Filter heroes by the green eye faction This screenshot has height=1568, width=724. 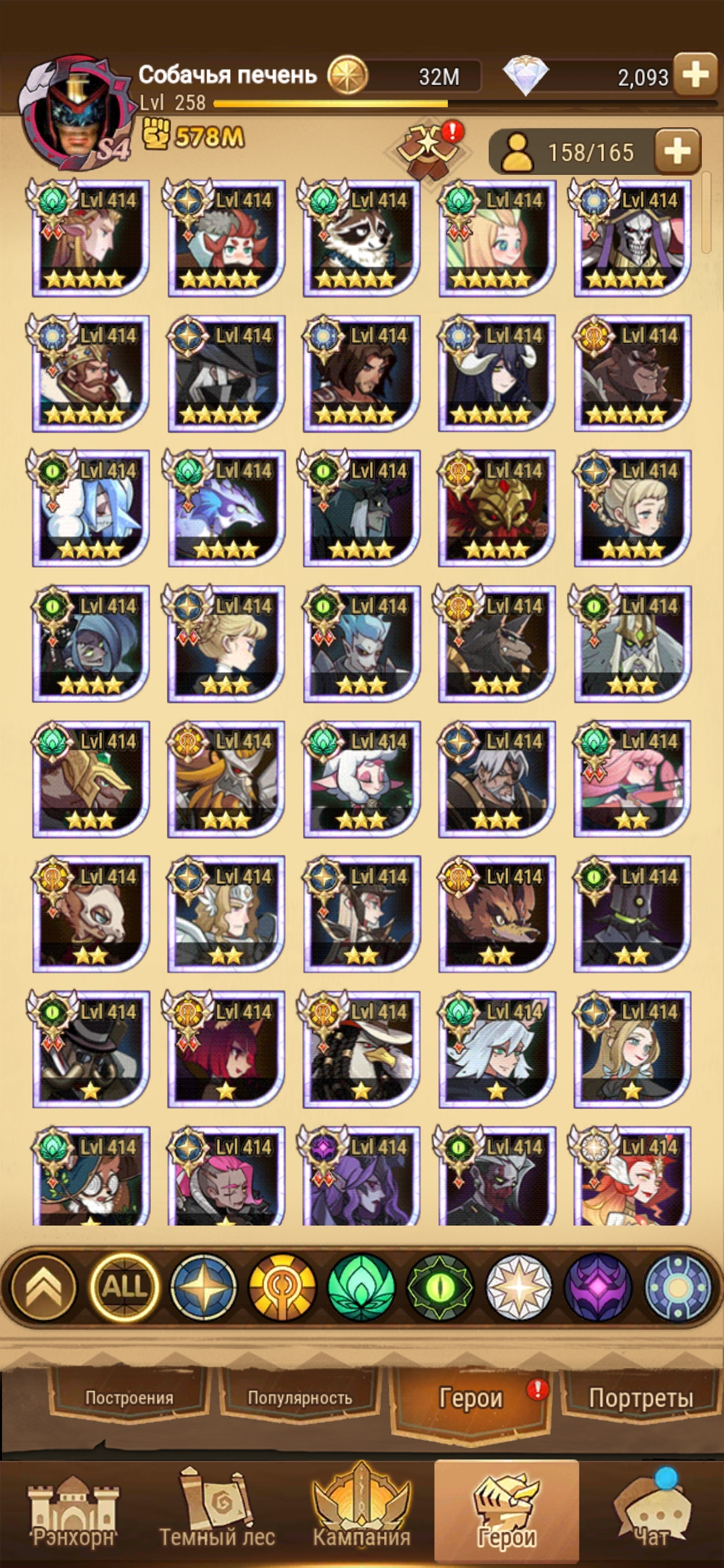440,1287
